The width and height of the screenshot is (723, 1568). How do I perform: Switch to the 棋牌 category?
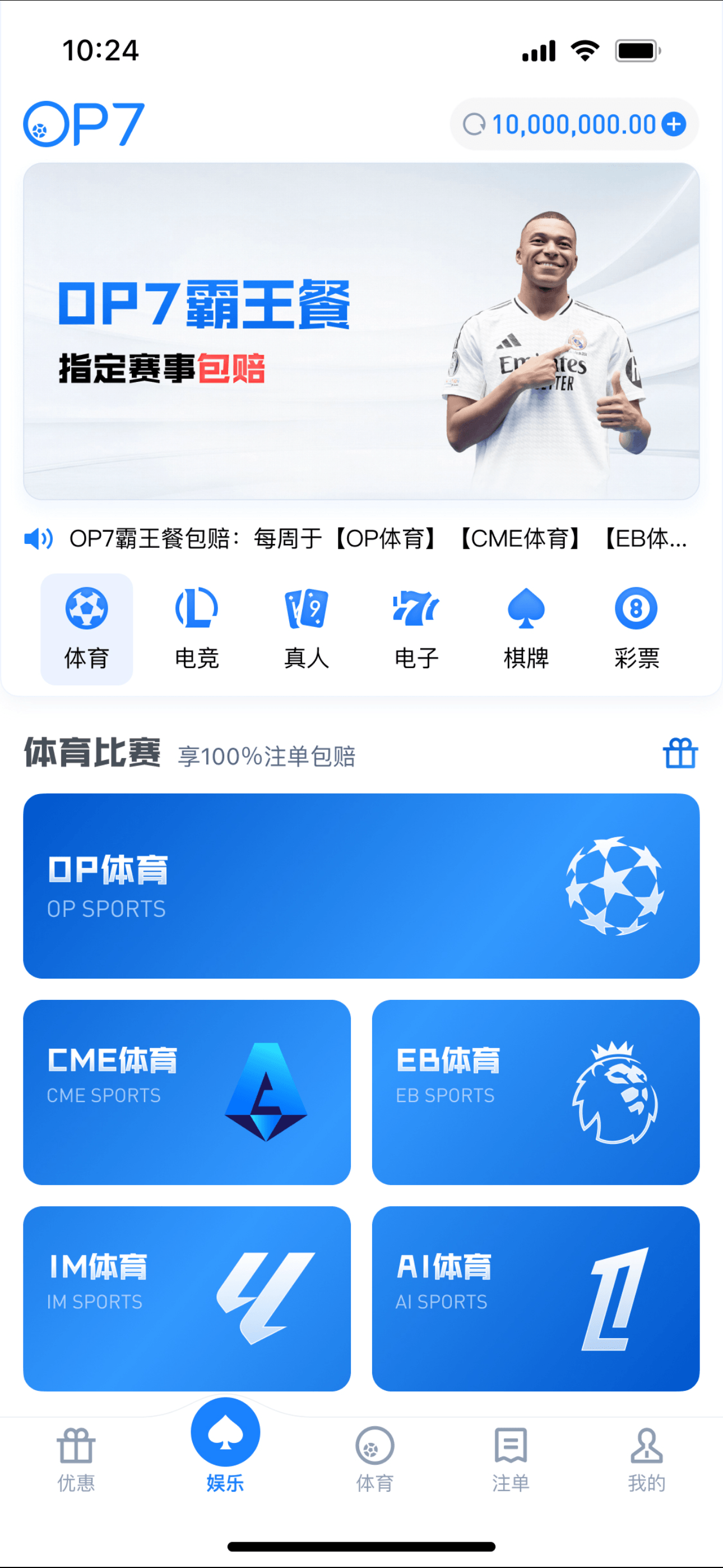526,628
